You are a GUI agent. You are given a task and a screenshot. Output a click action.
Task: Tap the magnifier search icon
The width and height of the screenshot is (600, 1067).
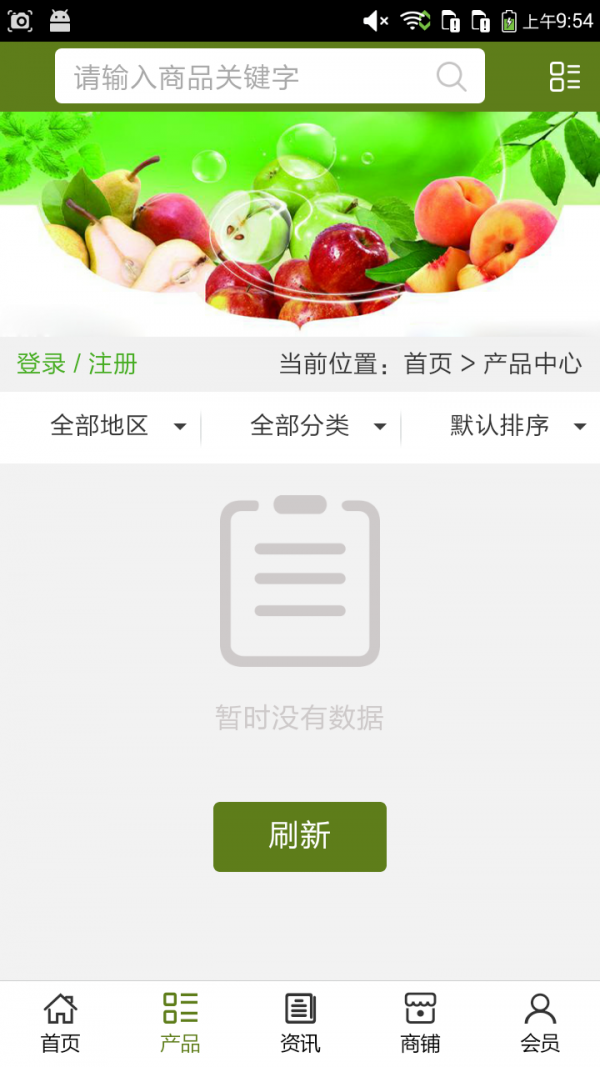451,77
